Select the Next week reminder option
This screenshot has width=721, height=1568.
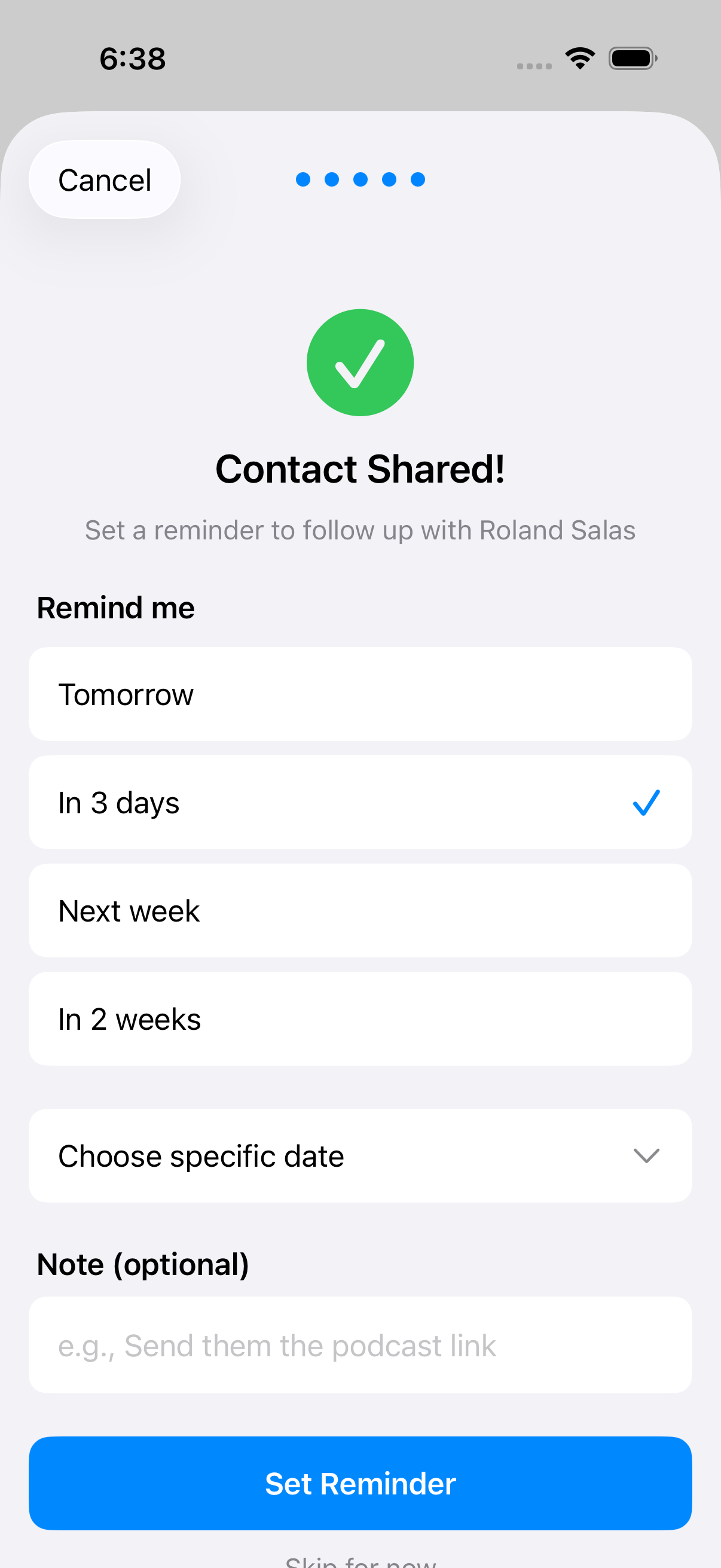click(x=360, y=910)
